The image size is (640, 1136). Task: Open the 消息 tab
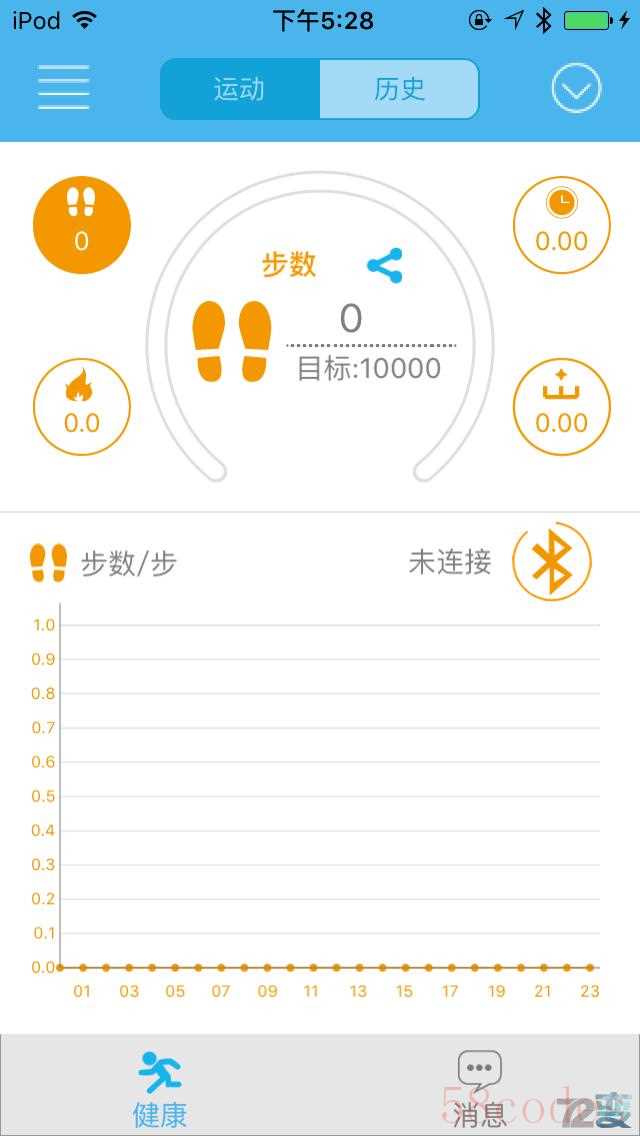coord(480,1088)
